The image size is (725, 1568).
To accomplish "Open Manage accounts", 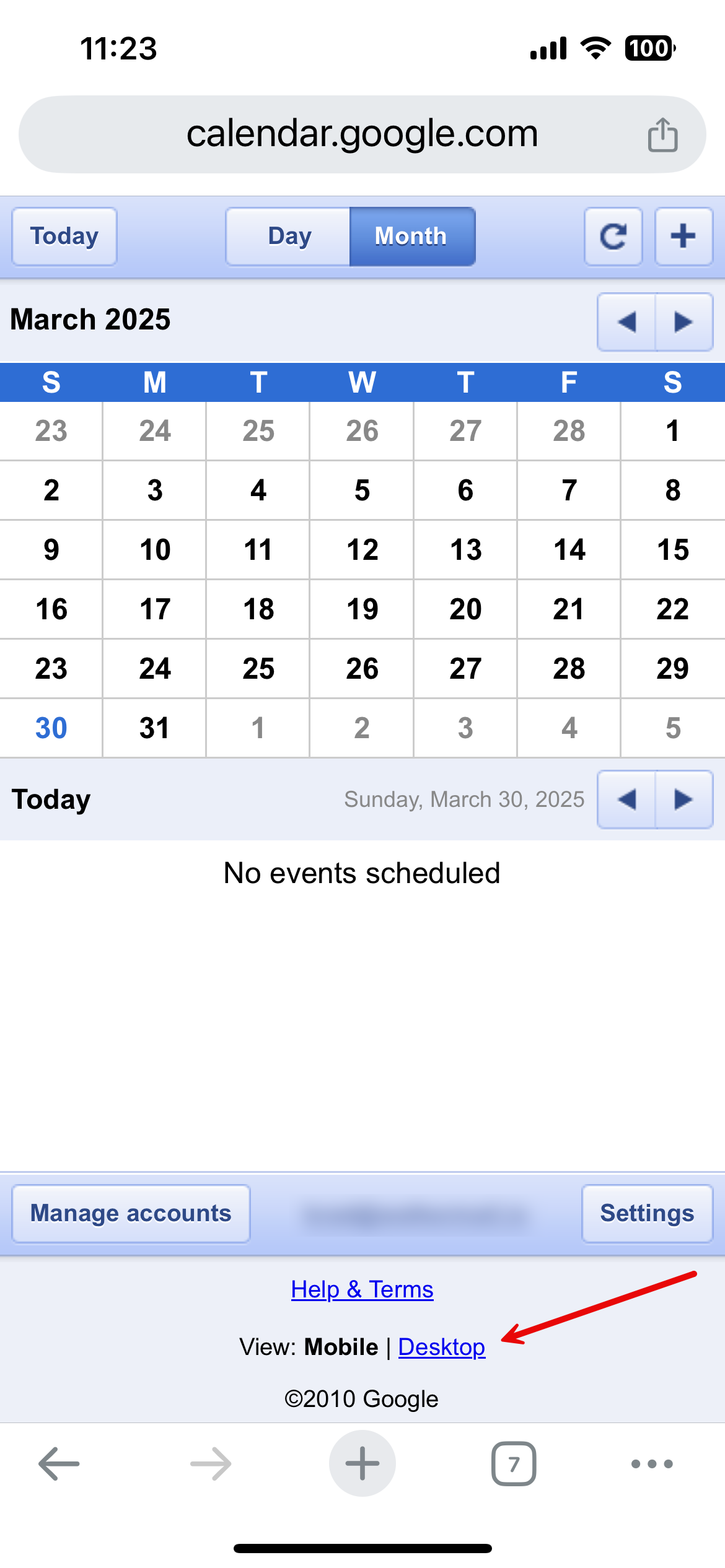I will click(131, 1214).
